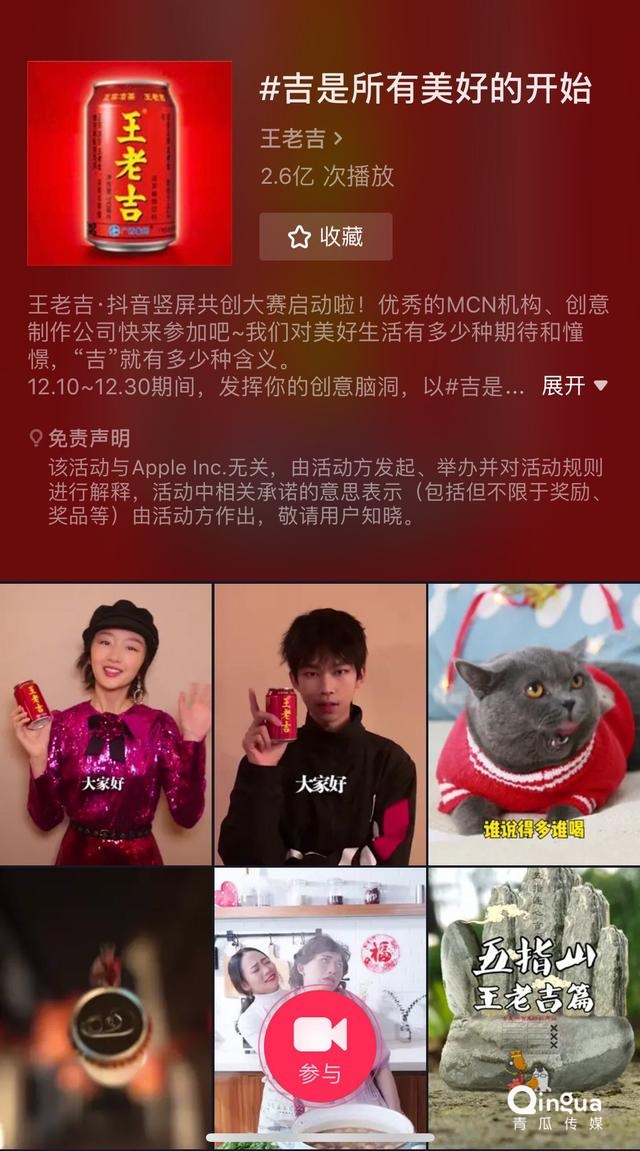
Task: Open the 王老吉 can challenge cover image
Action: point(129,164)
